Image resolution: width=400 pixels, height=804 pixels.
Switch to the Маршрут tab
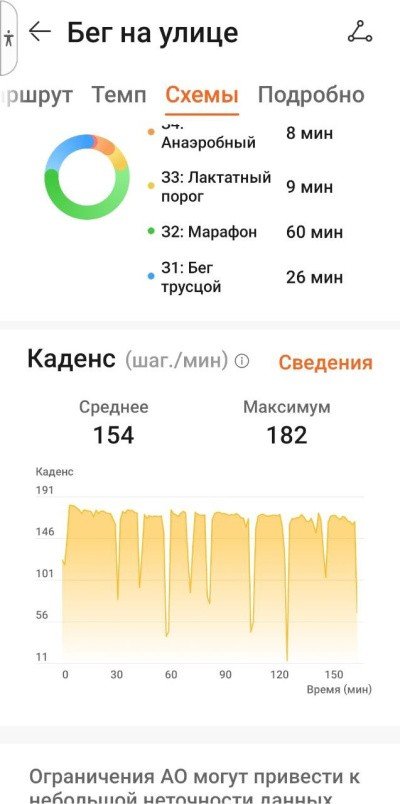click(x=36, y=95)
